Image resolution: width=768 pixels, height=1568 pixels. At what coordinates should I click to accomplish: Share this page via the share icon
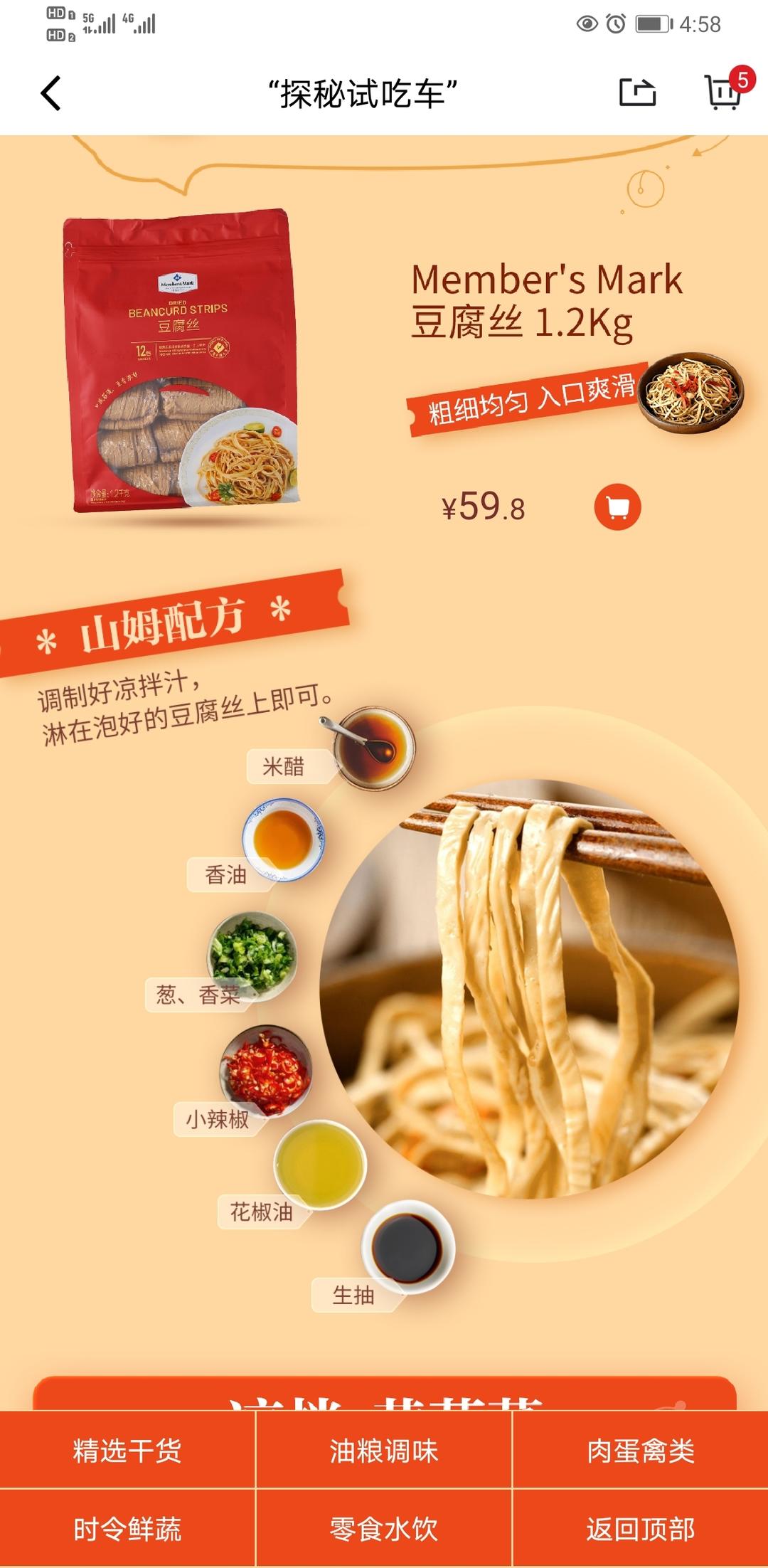pyautogui.click(x=637, y=92)
